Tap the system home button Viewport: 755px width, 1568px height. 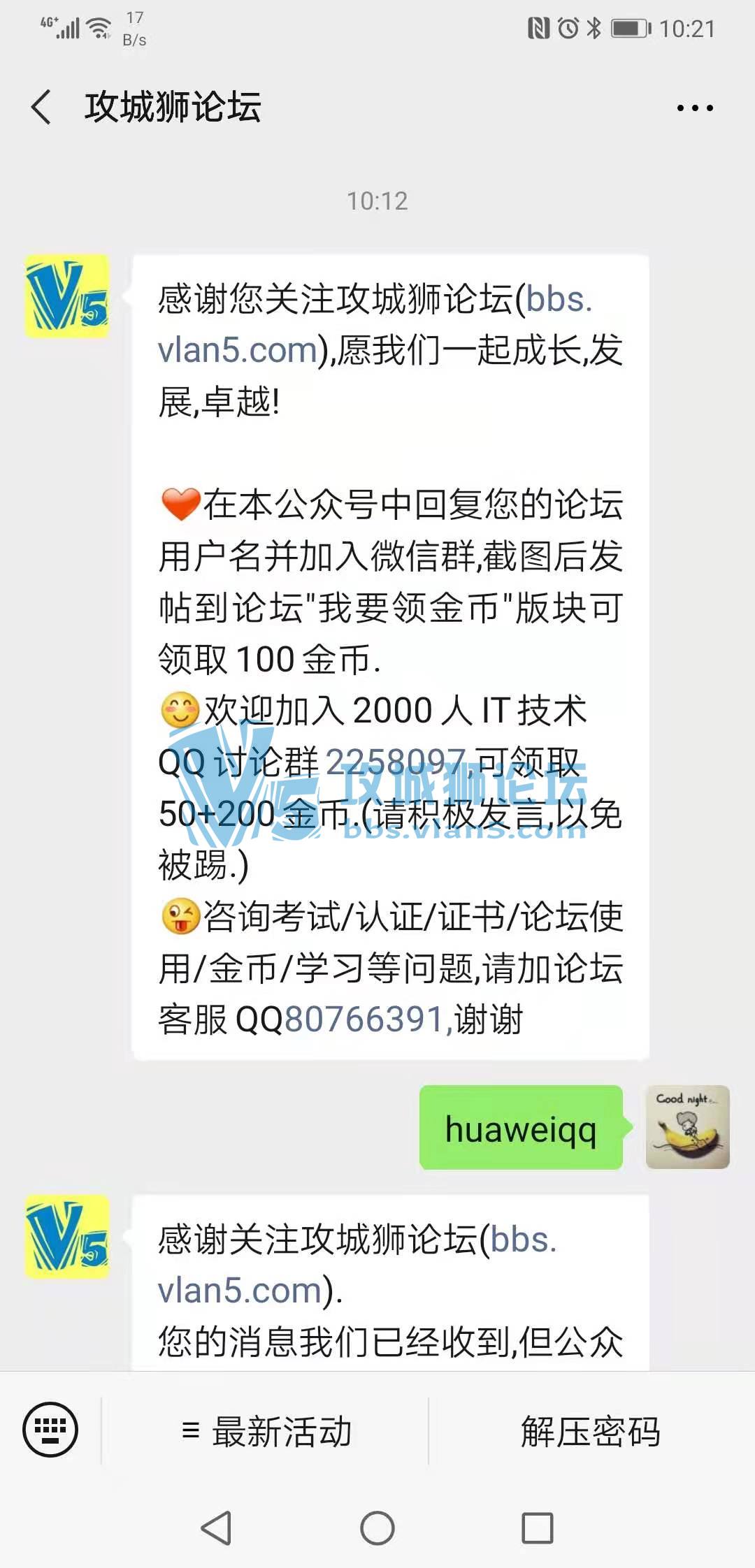pyautogui.click(x=377, y=1527)
